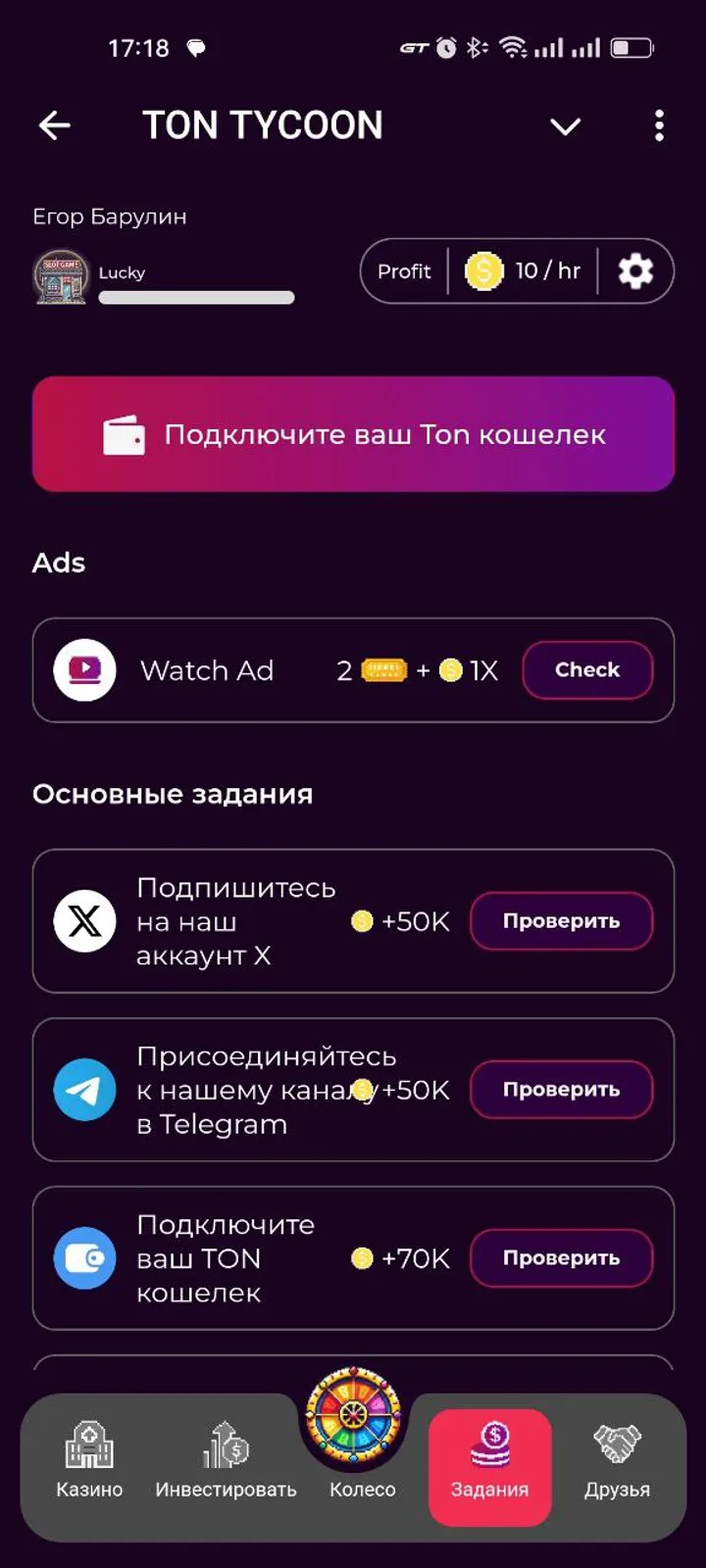Click the TON wallet icon on the connect task
Image resolution: width=706 pixels, height=1568 pixels.
[x=85, y=1258]
